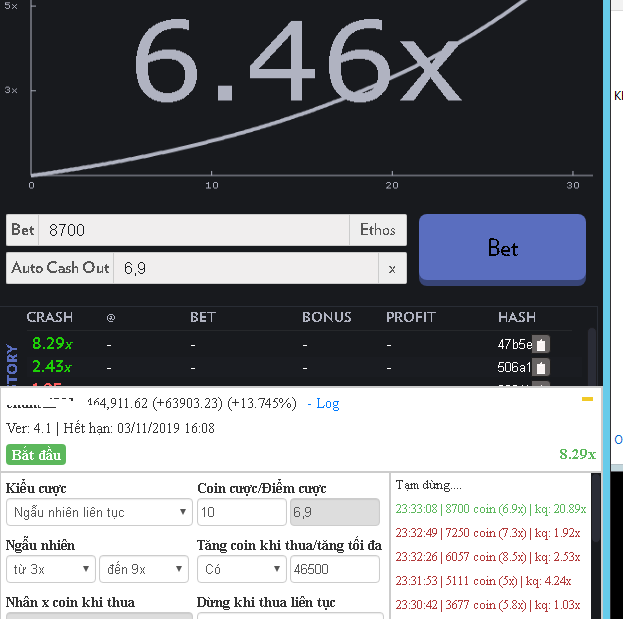Viewport: 623px width, 619px height.
Task: Edit the max increase field showing 46500
Action: click(x=335, y=569)
